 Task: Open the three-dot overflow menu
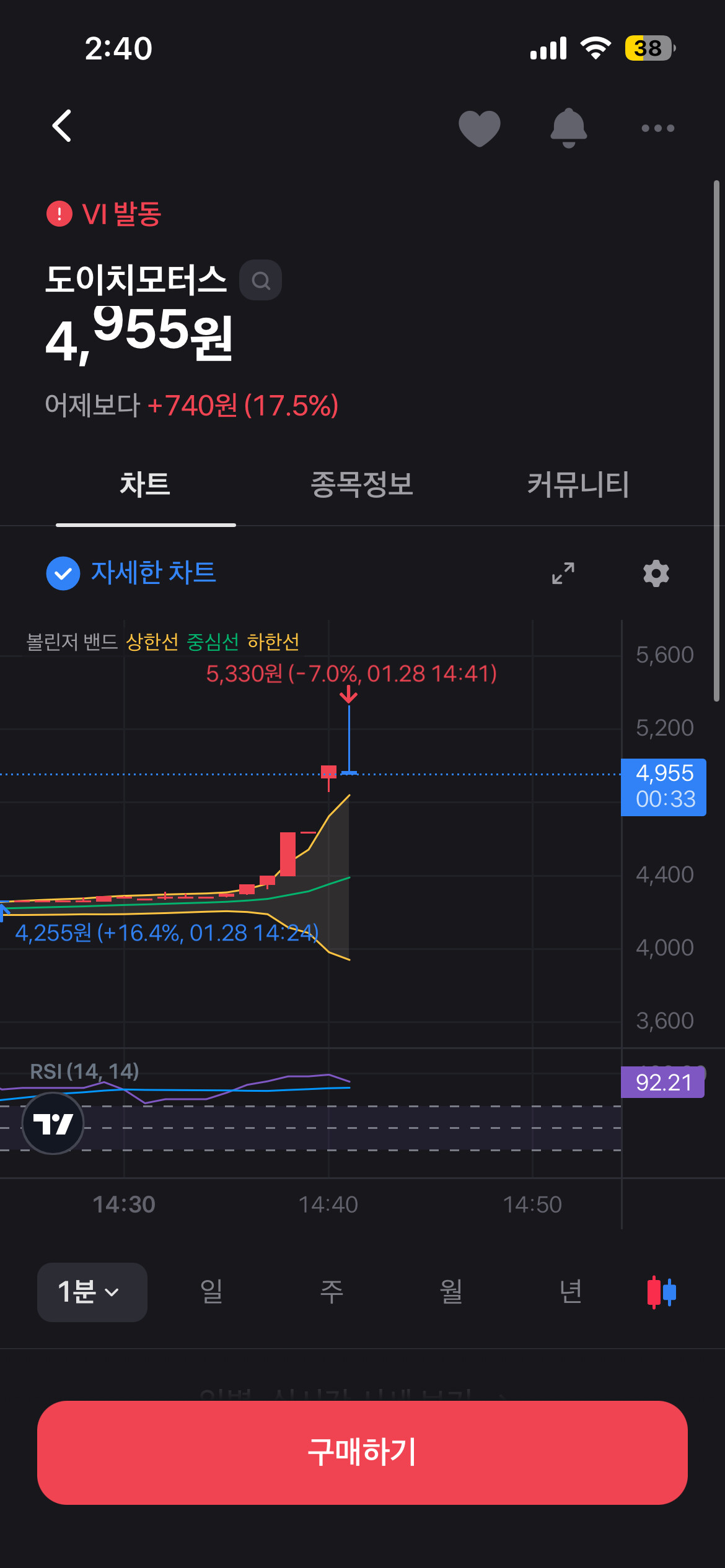pyautogui.click(x=657, y=128)
